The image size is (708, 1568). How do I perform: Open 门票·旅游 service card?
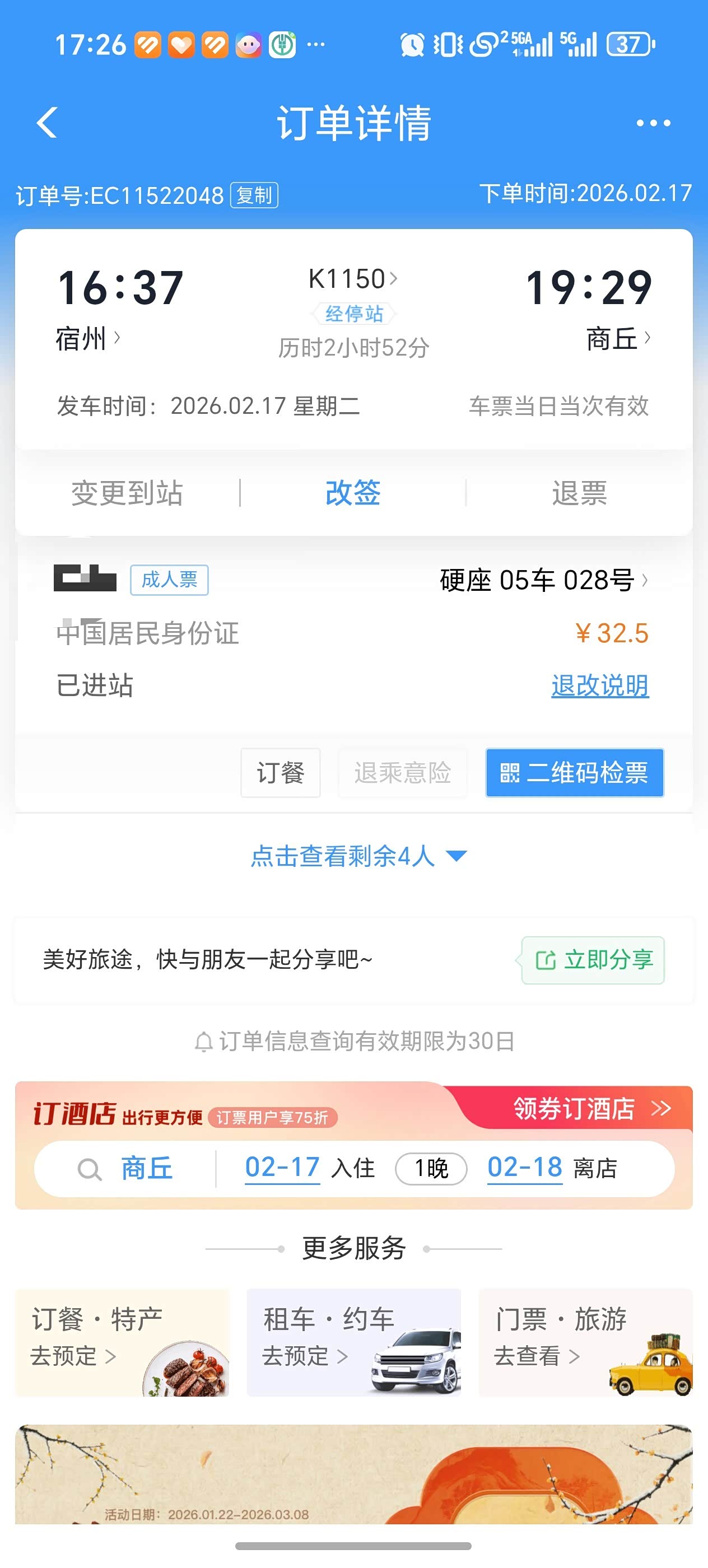[586, 1342]
